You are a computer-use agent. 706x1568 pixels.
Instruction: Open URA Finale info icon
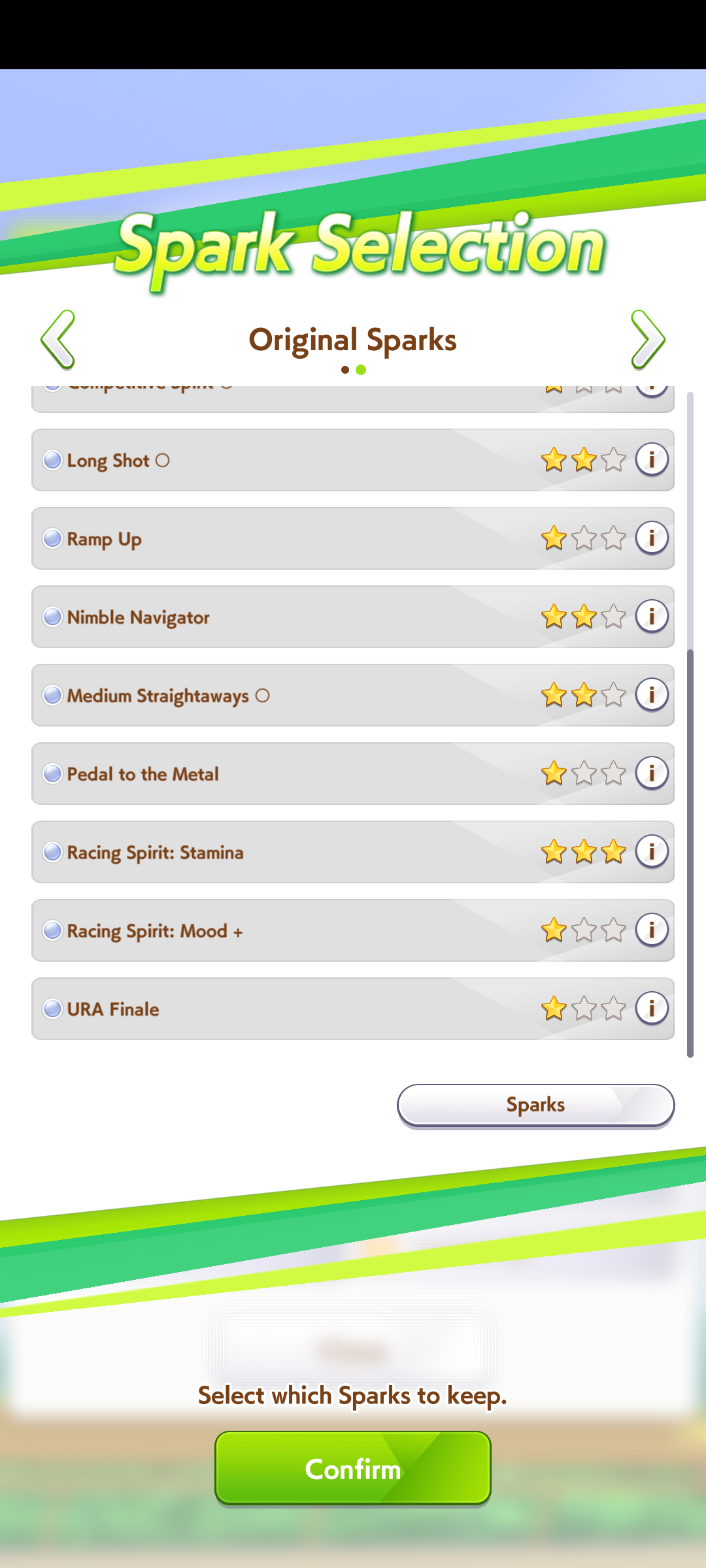coord(652,1008)
